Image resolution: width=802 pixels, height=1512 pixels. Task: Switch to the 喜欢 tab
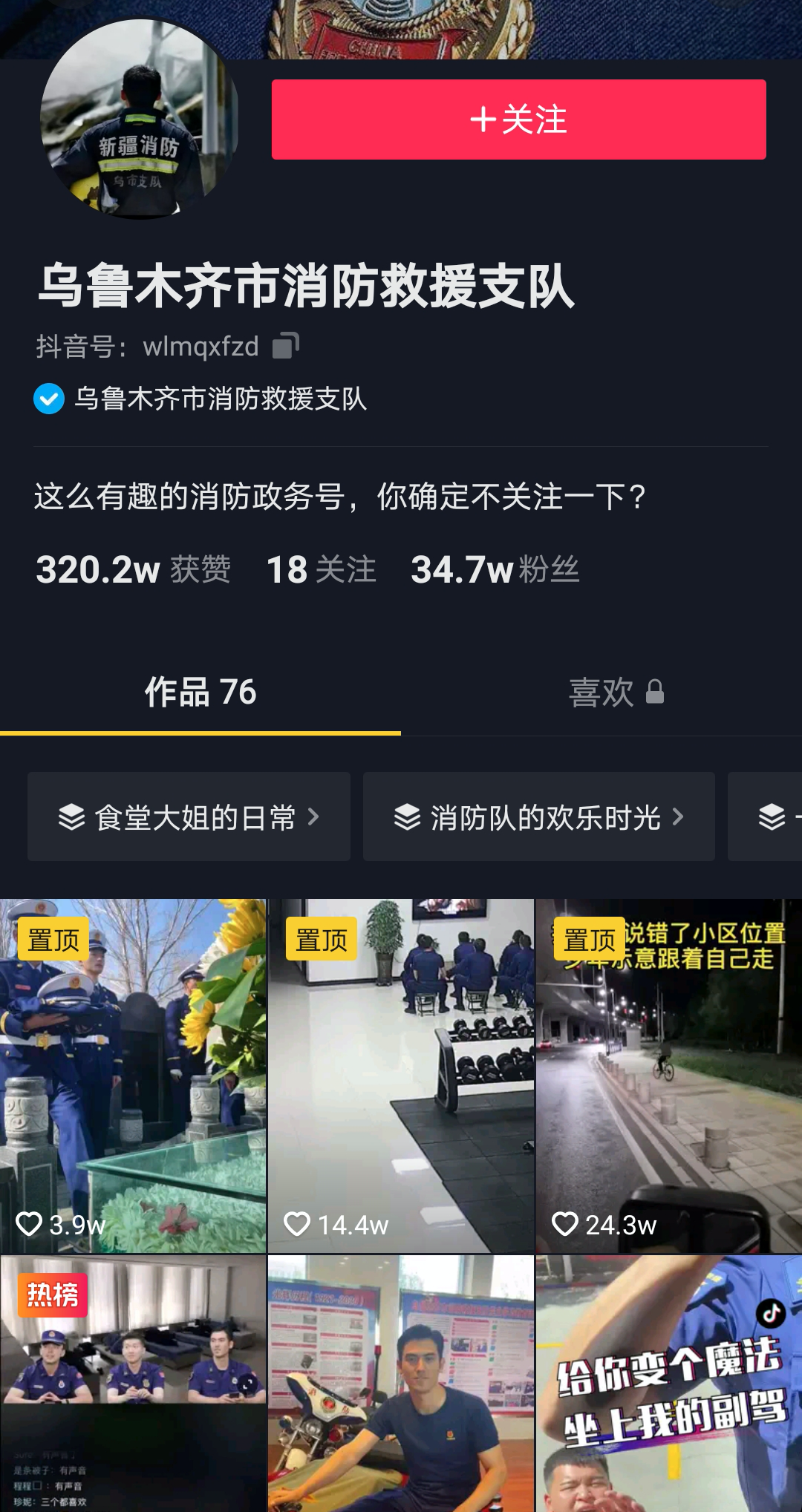click(615, 693)
